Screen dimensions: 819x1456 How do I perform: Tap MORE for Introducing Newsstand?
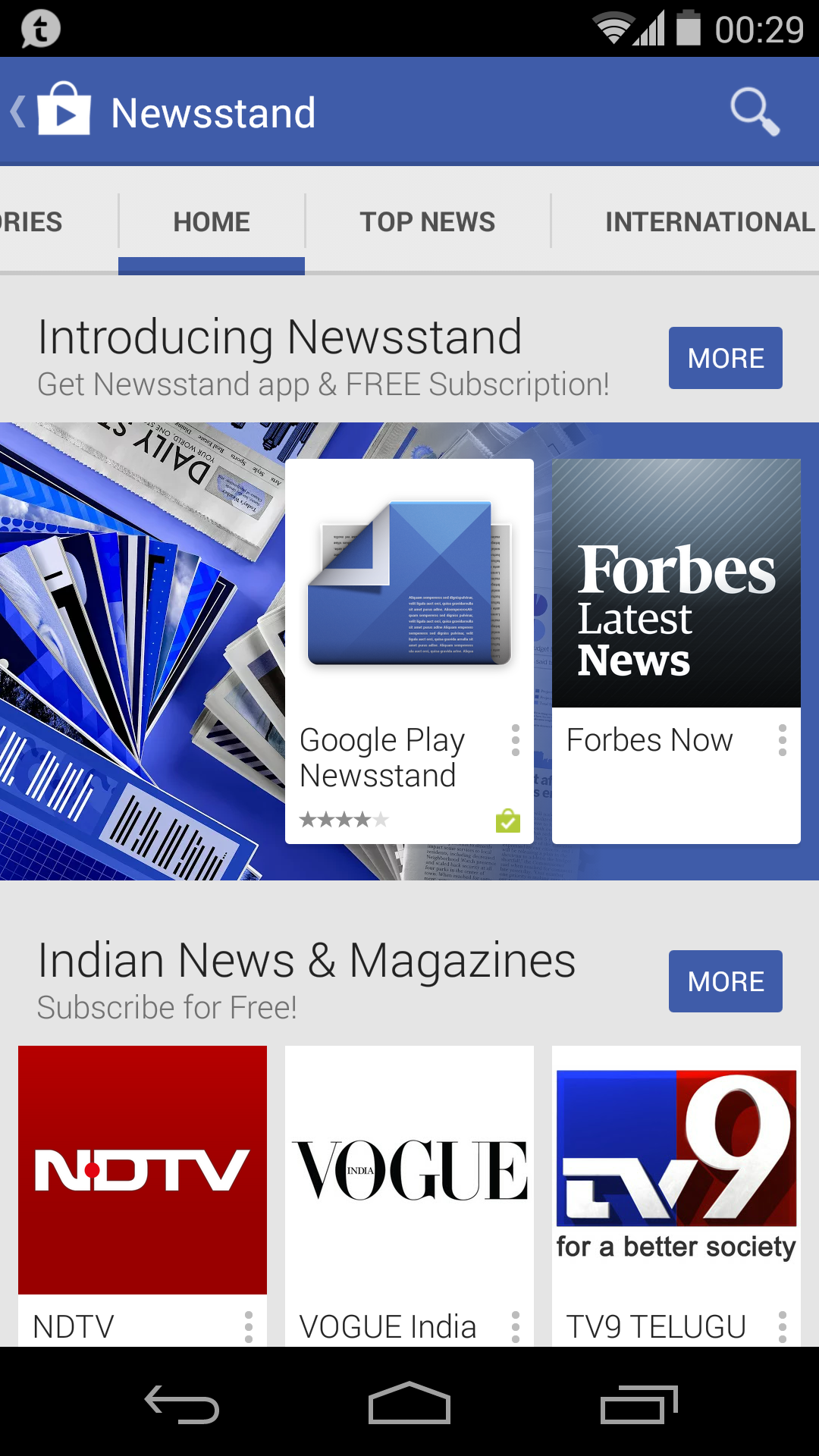coord(725,358)
